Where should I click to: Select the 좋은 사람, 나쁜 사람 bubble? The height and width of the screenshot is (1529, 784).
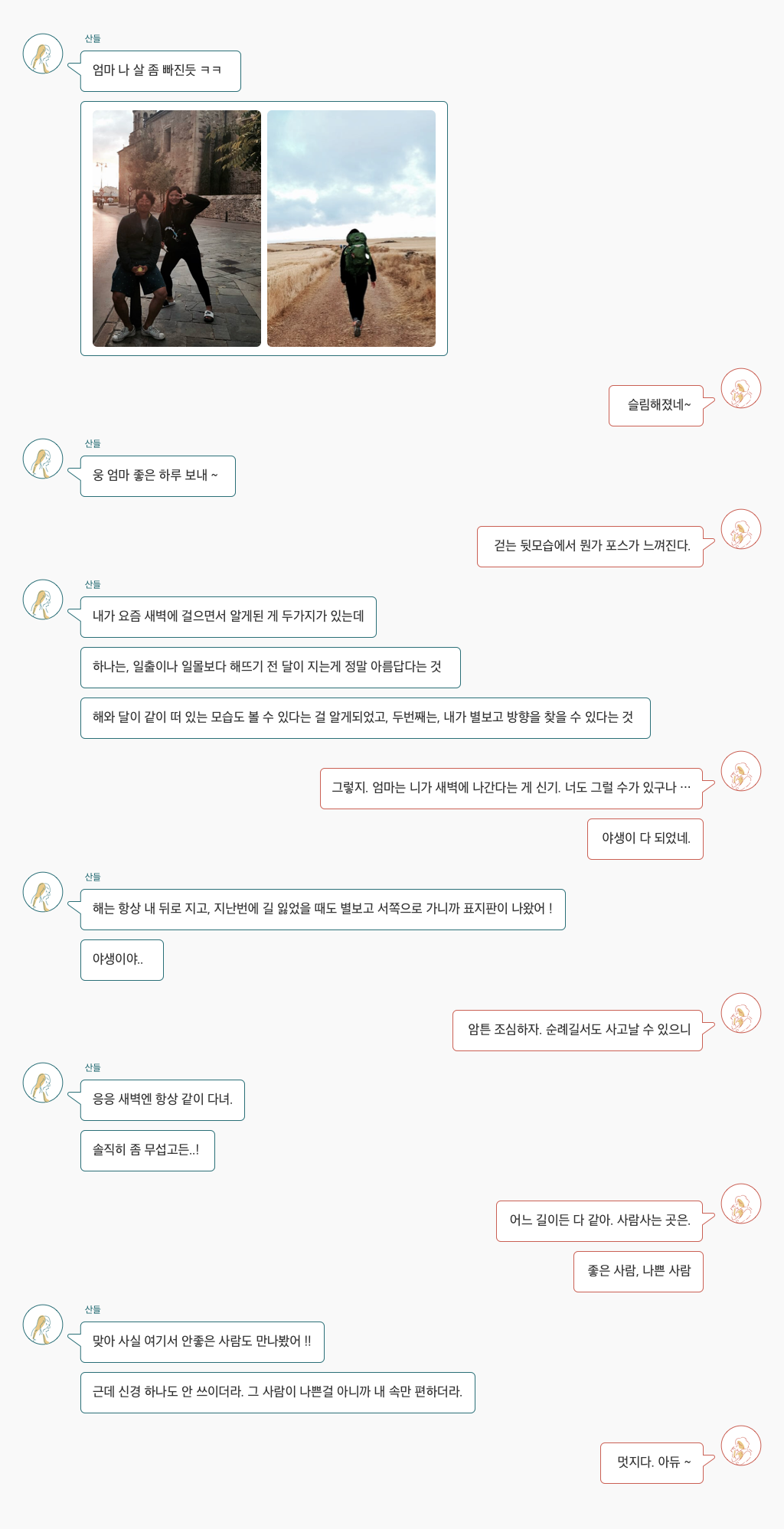[x=638, y=1271]
